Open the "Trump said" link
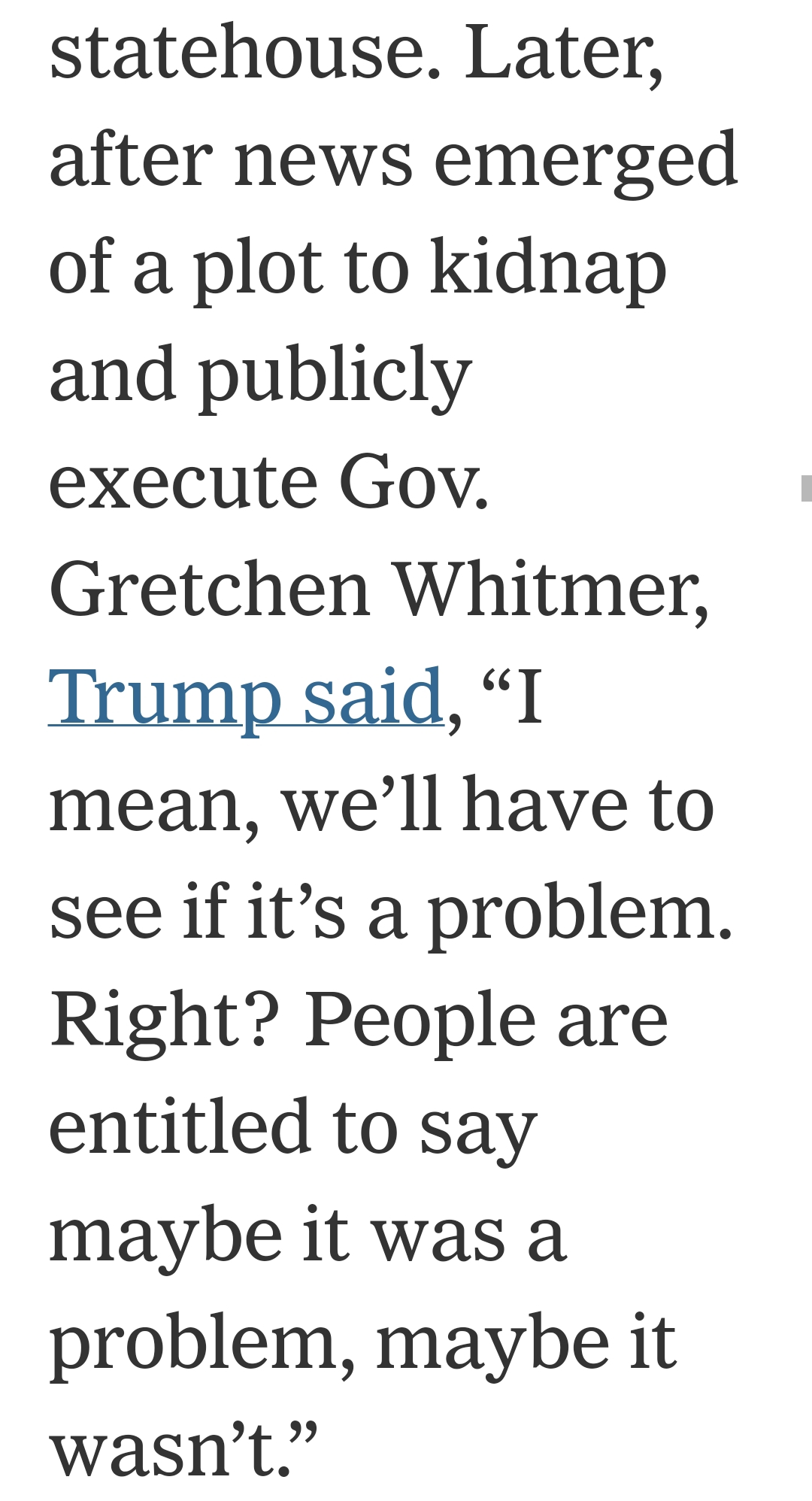Image resolution: width=812 pixels, height=1501 pixels. (245, 696)
